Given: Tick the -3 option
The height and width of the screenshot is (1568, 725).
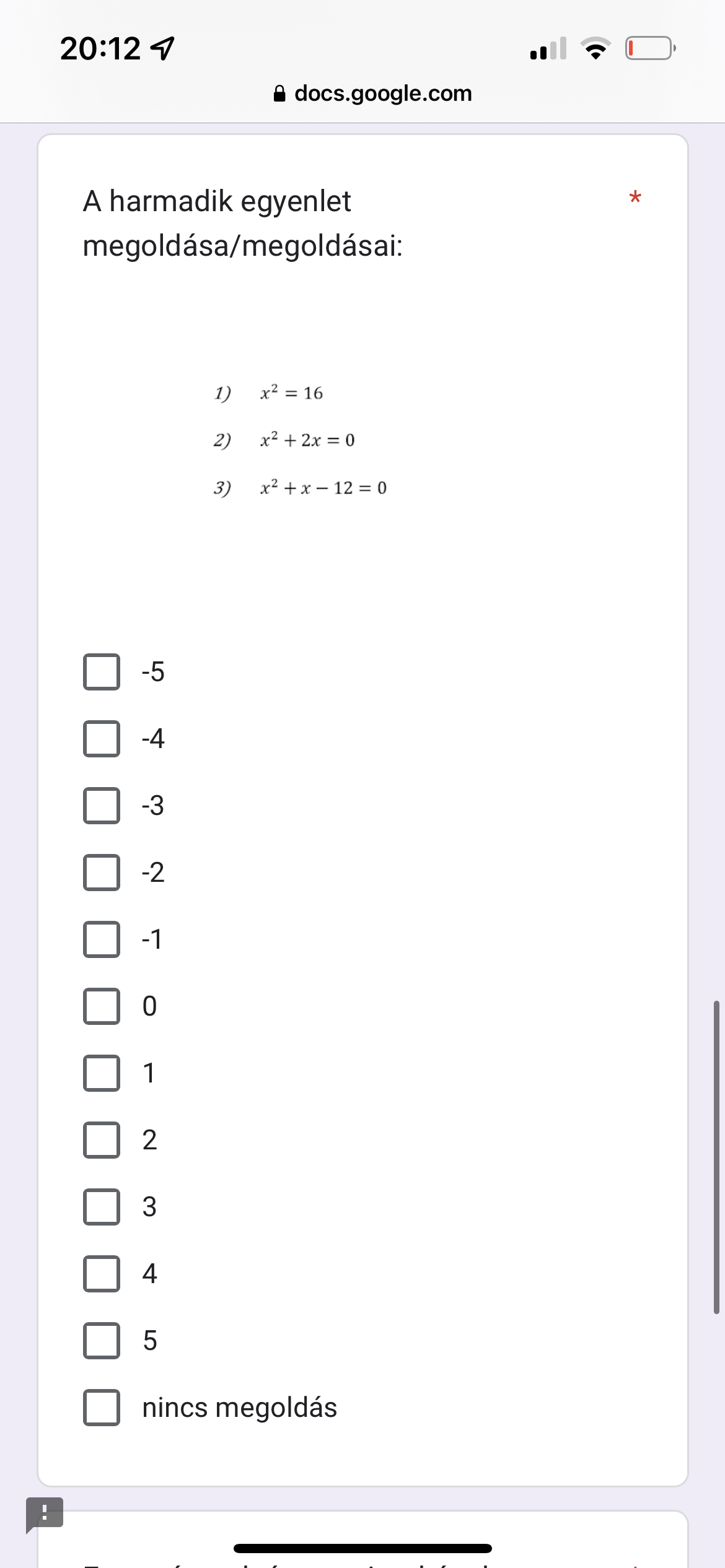Looking at the screenshot, I should [102, 806].
